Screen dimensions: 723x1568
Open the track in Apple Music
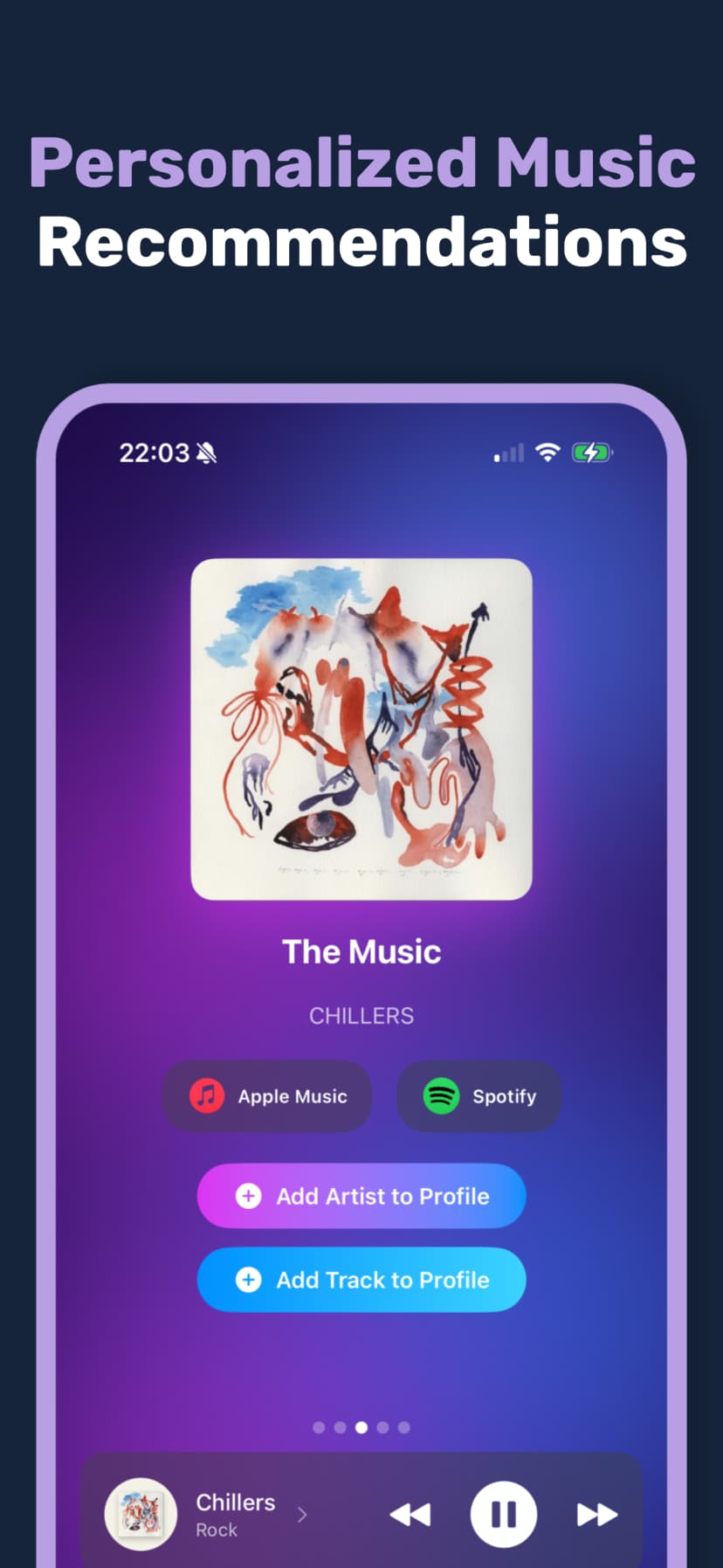[266, 1096]
